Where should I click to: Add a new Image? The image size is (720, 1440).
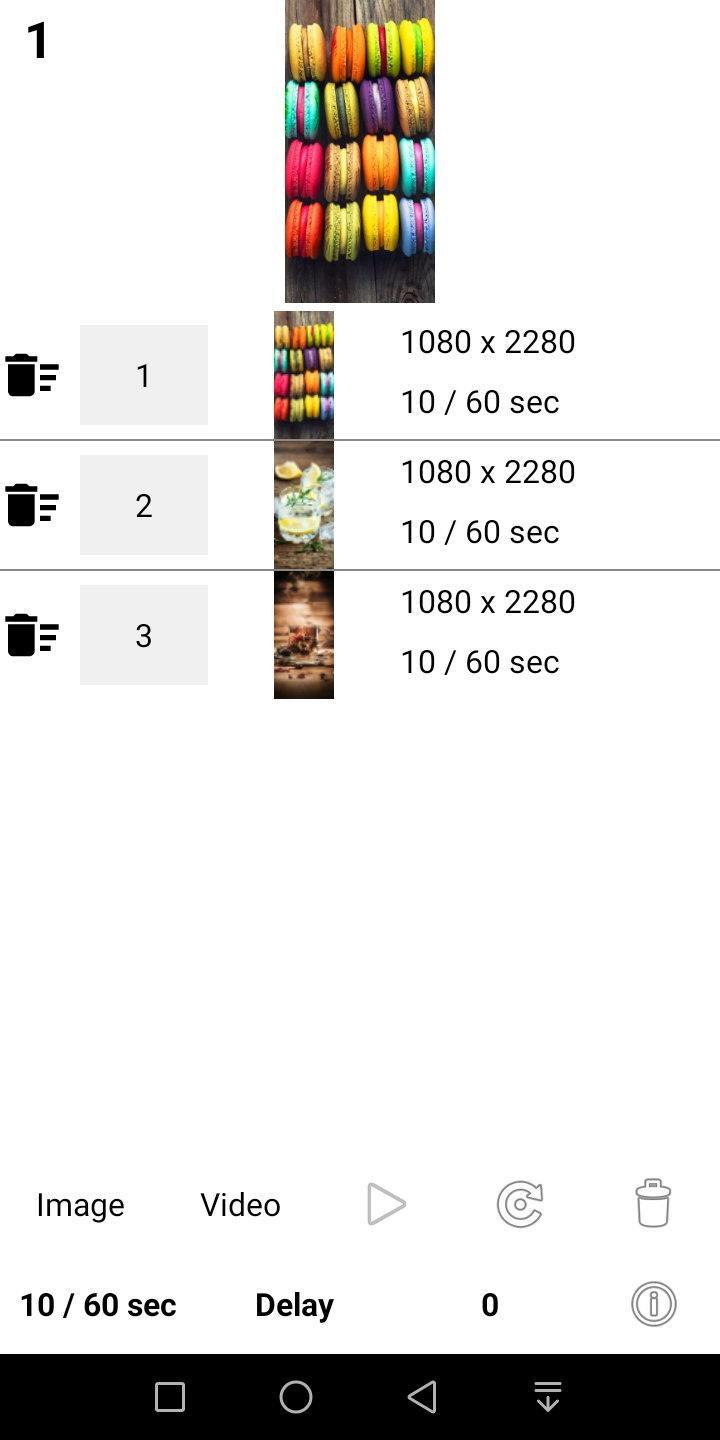(x=80, y=1204)
